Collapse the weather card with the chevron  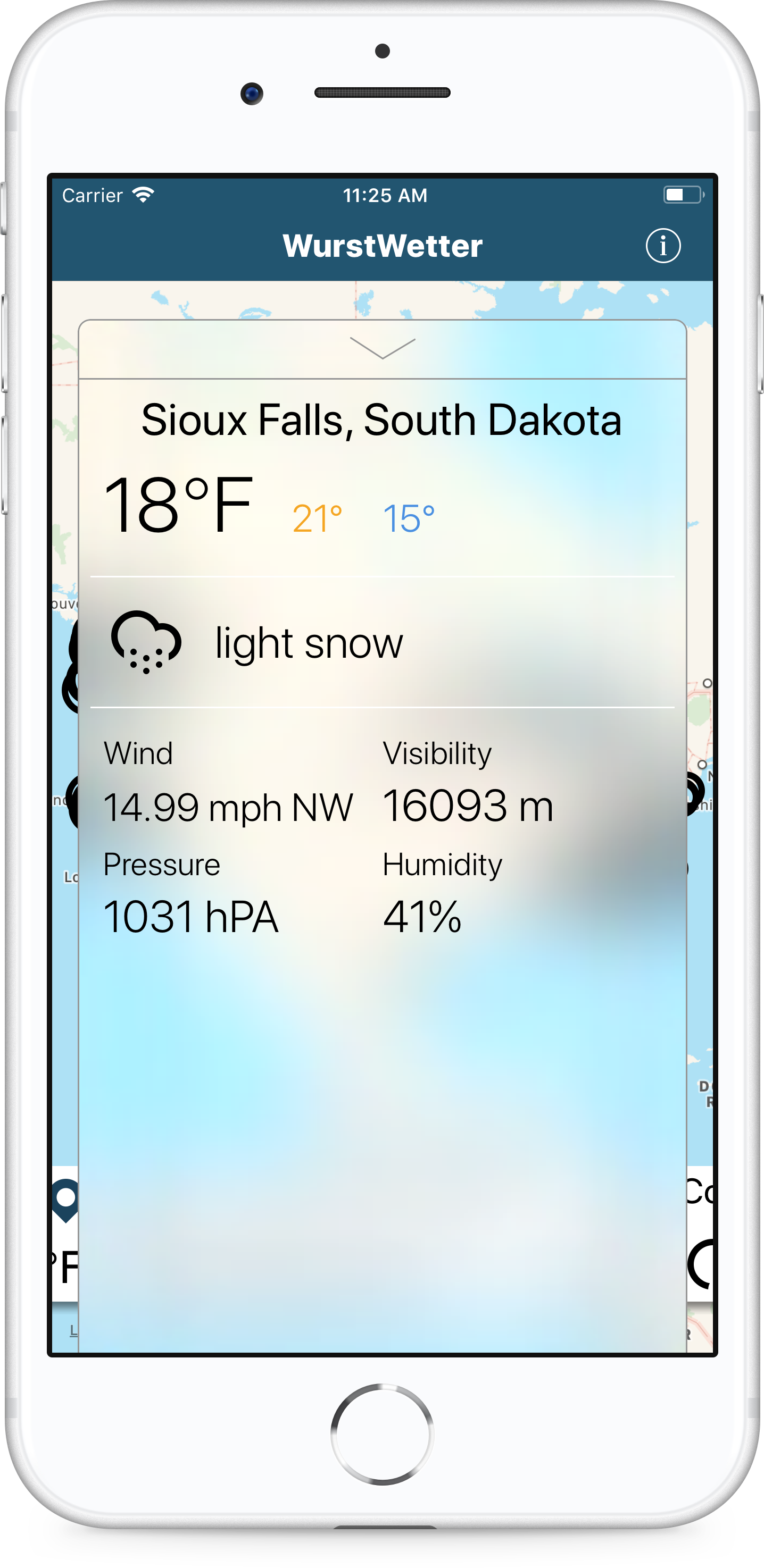[x=383, y=349]
